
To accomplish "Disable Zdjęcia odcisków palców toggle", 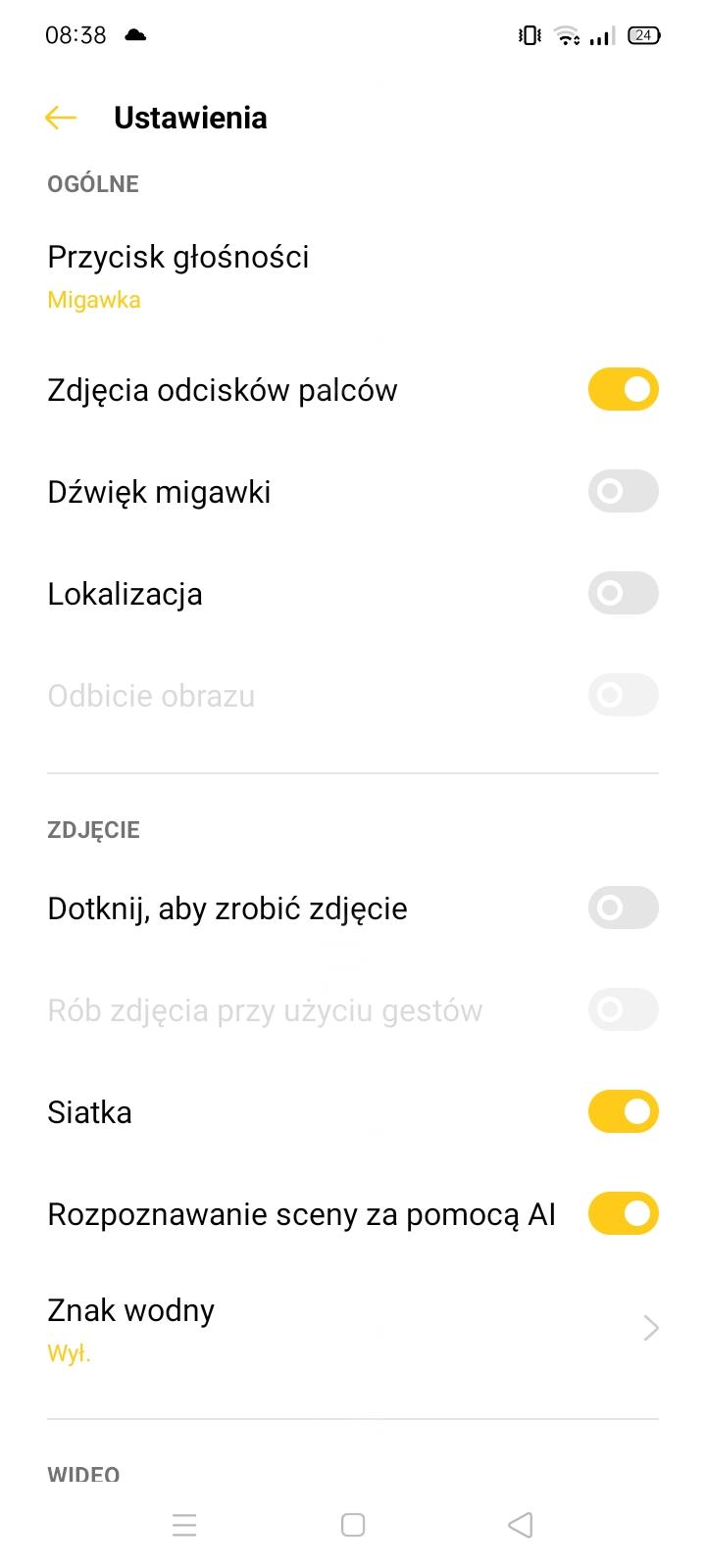I will (x=623, y=390).
